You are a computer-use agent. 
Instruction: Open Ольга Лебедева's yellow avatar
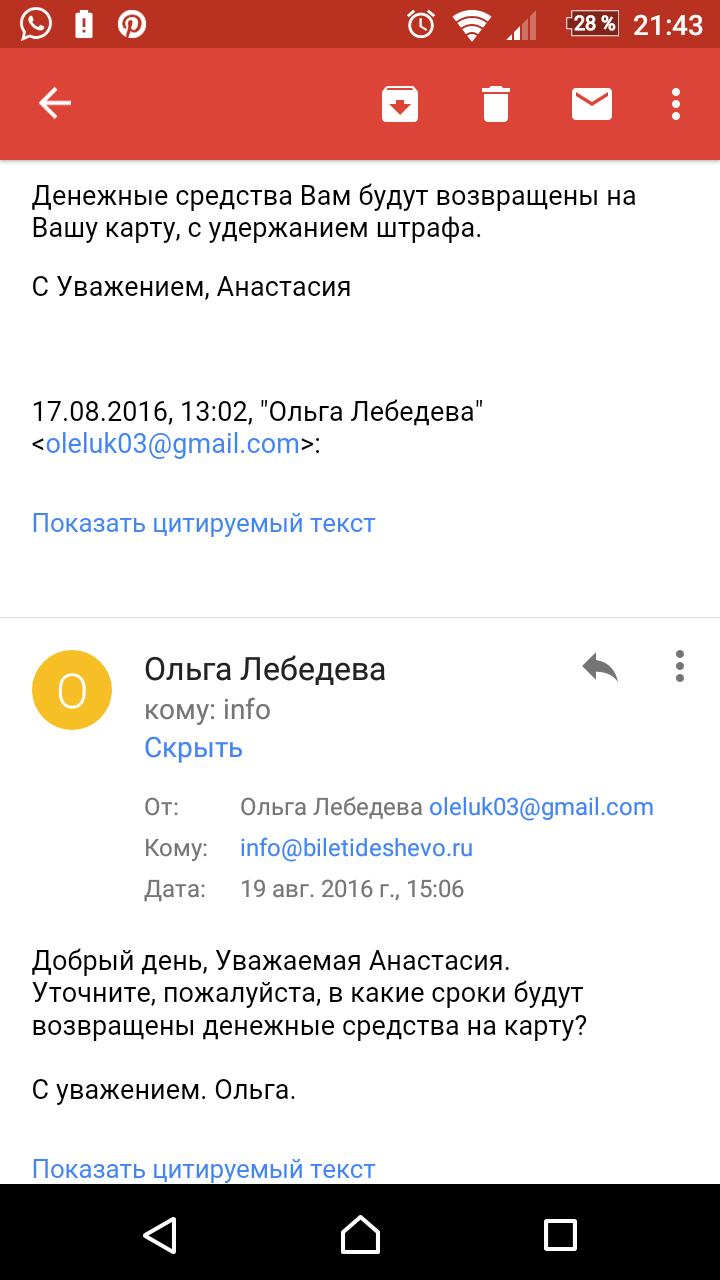[72, 690]
